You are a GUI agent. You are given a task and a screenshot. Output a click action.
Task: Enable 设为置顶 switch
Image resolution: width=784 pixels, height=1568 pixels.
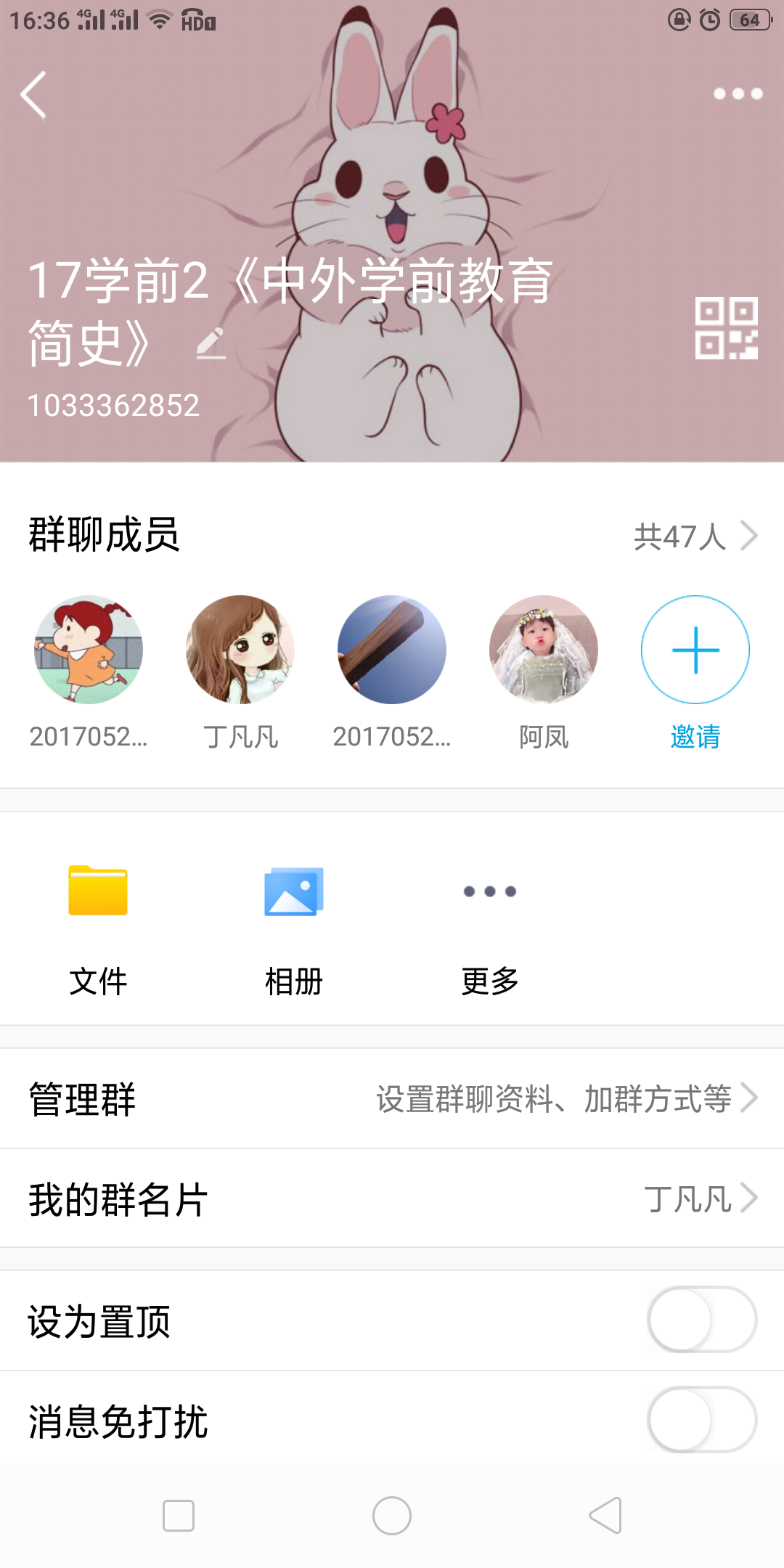coord(701,1320)
